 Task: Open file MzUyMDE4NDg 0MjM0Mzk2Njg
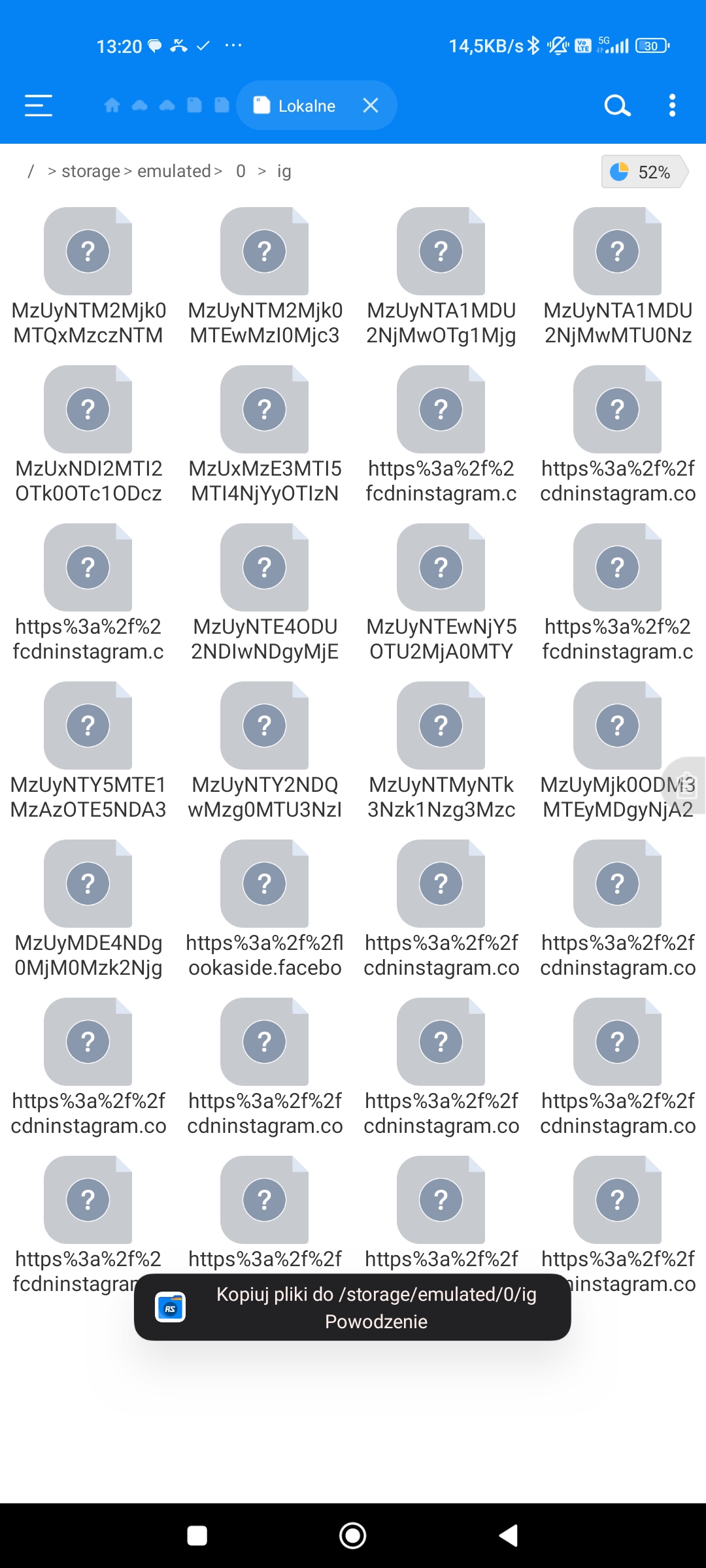88,884
